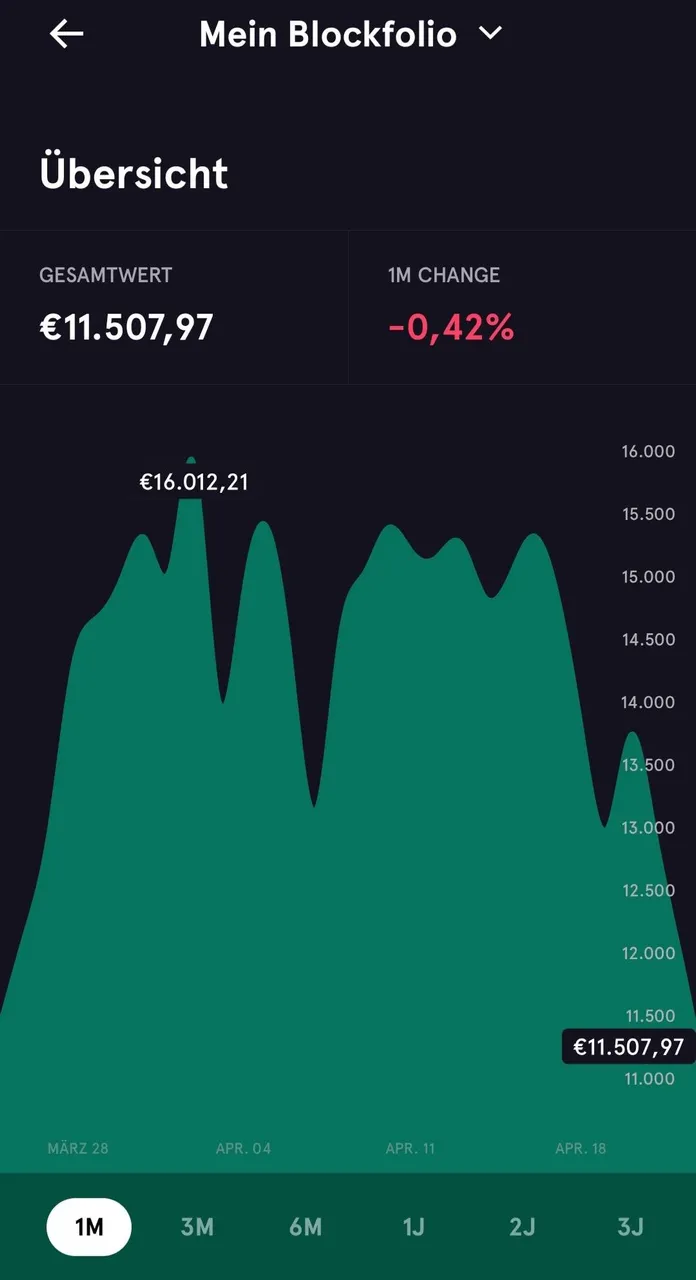Select the 2J time range

[x=522, y=1227]
